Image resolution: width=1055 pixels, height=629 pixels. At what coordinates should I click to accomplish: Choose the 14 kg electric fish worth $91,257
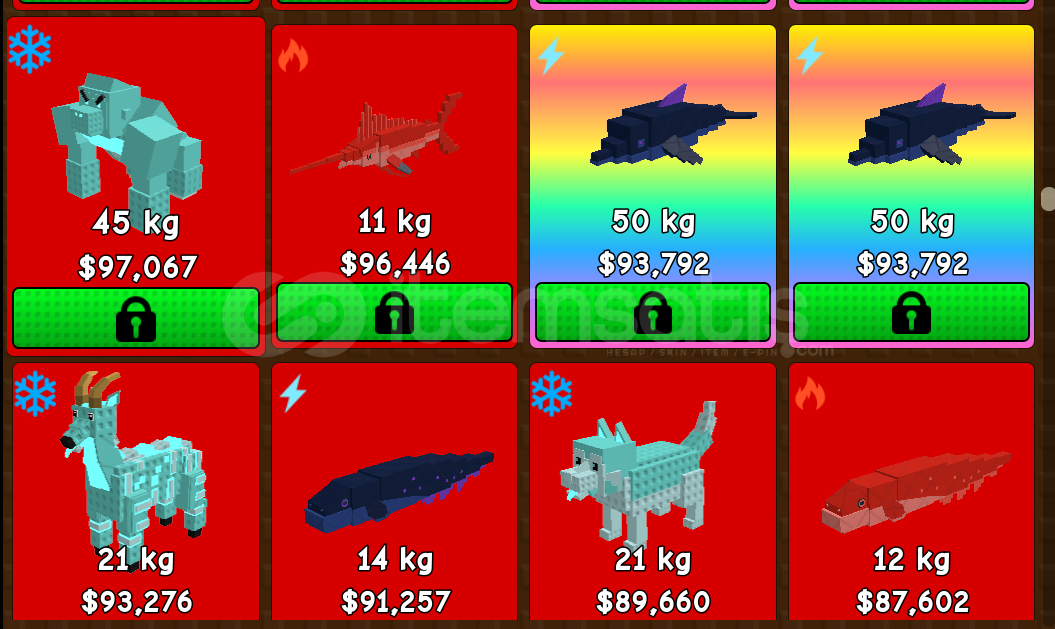click(x=394, y=490)
